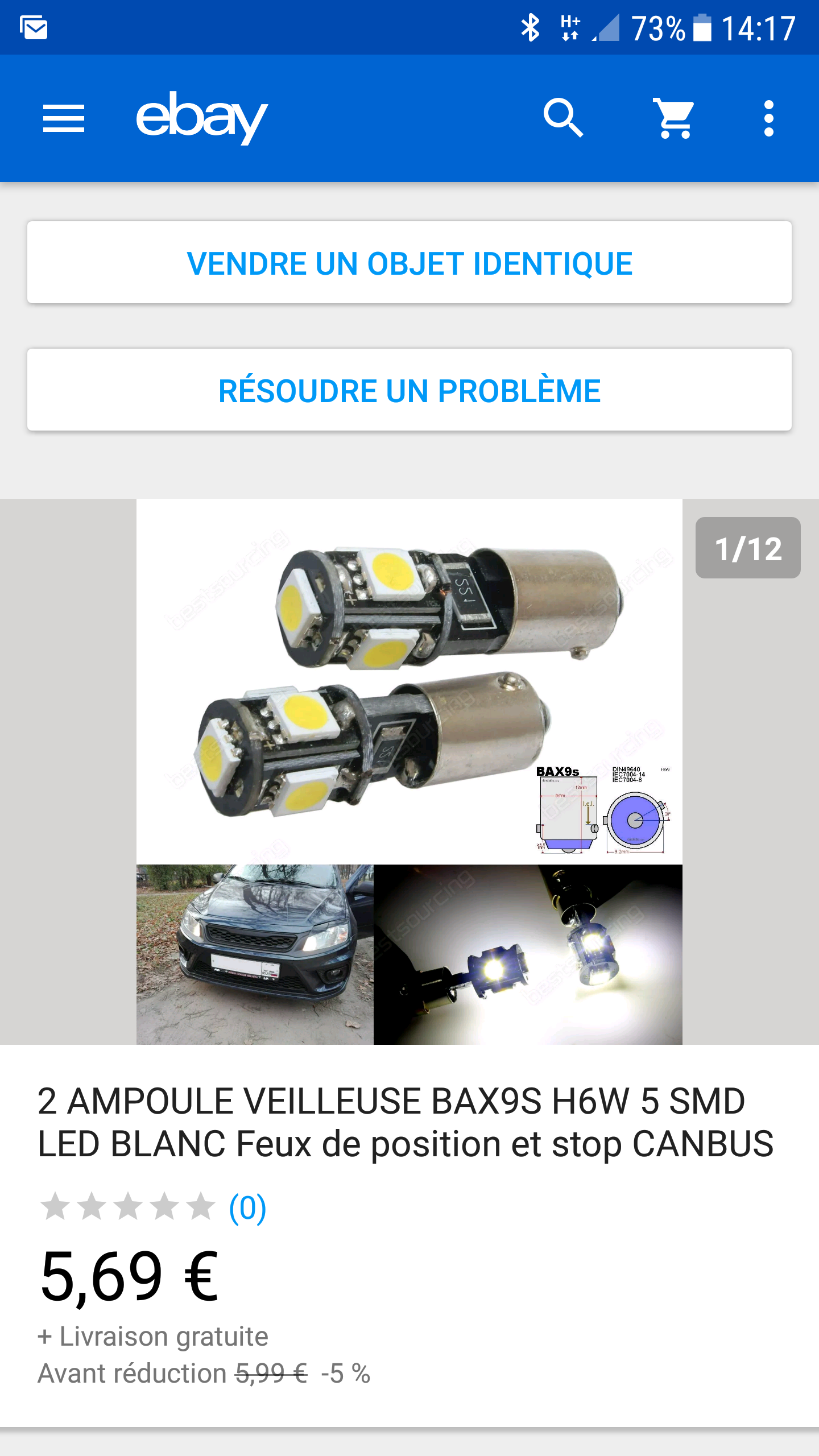Tap the search magnifier icon
The image size is (819, 1456).
563,118
